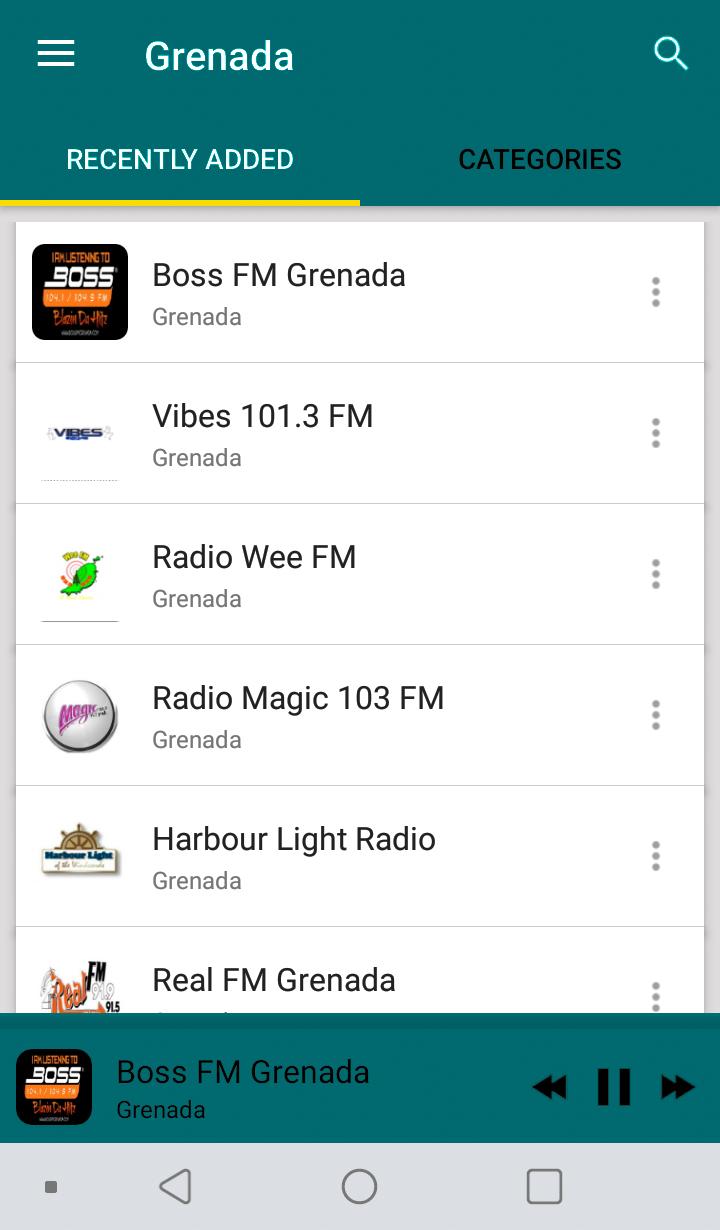Image resolution: width=720 pixels, height=1230 pixels.
Task: Open the search icon
Action: pos(670,53)
